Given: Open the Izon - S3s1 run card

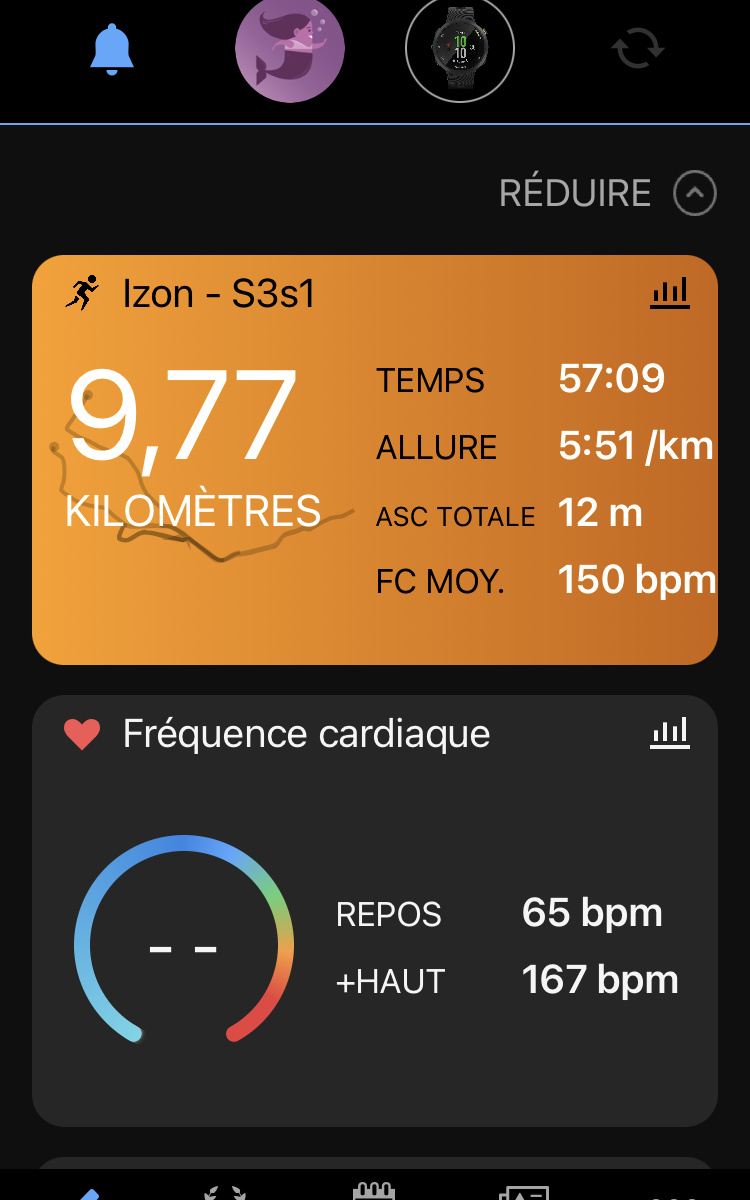Looking at the screenshot, I should (375, 460).
